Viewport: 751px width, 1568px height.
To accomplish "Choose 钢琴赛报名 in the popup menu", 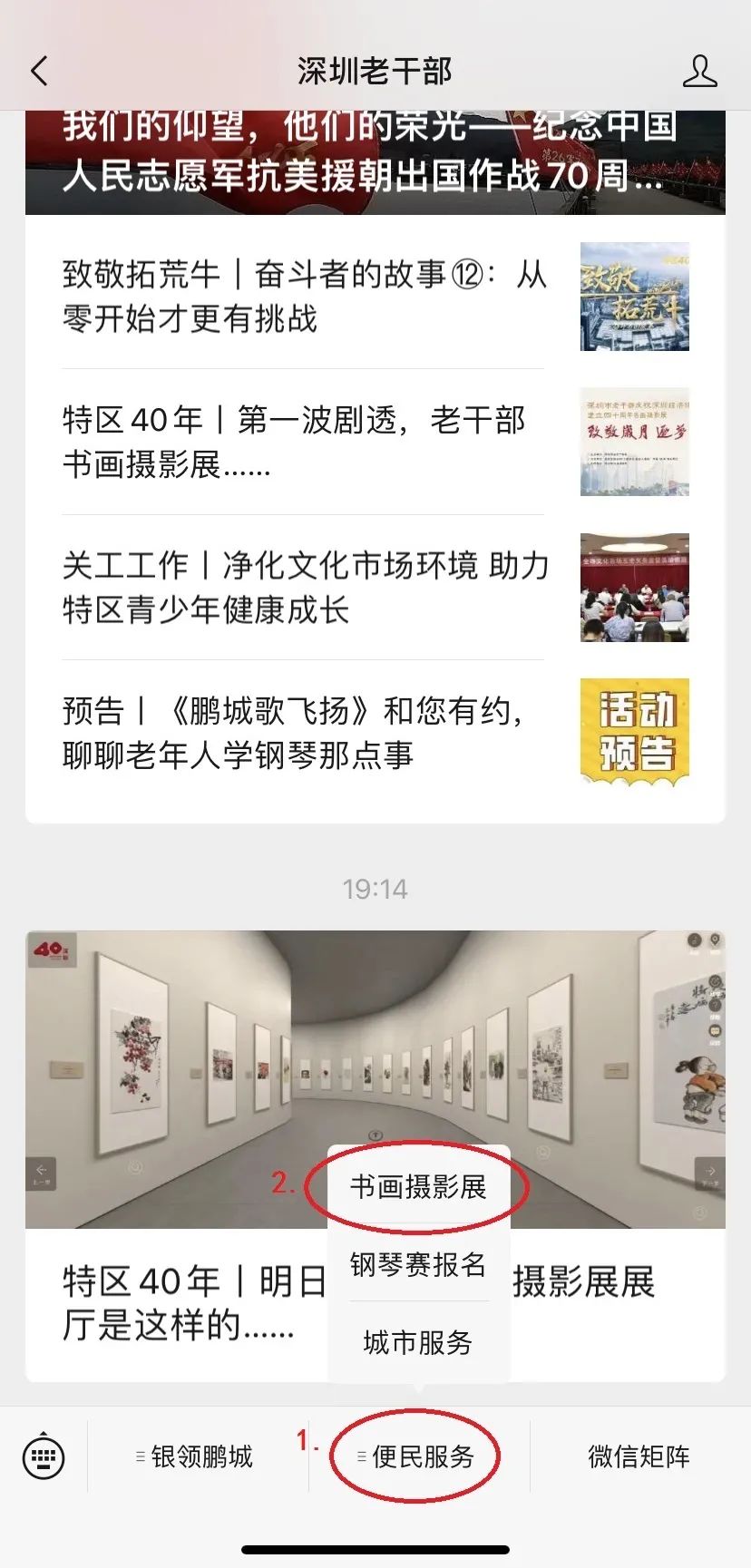I will tap(418, 1264).
